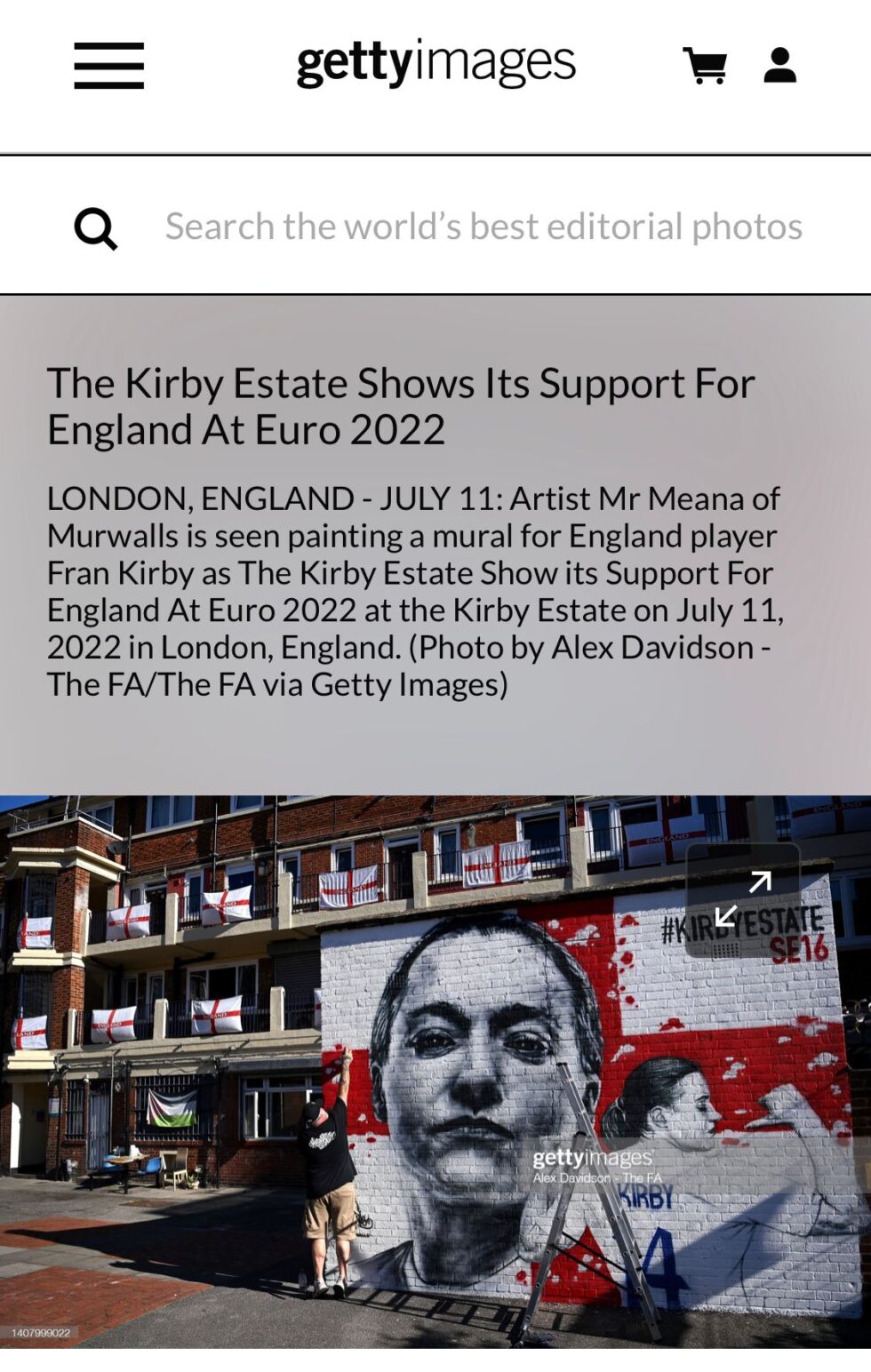The width and height of the screenshot is (871, 1372).
Task: Open the shopping cart
Action: tap(705, 66)
